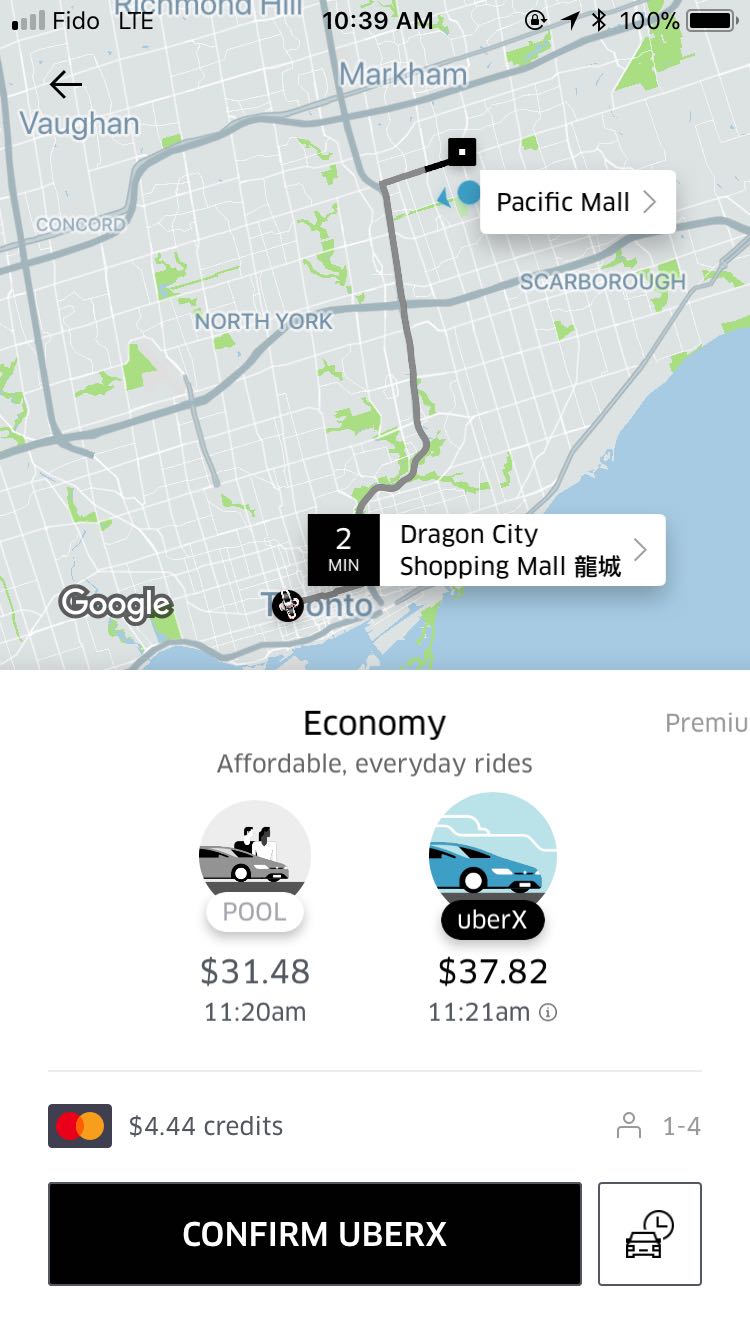This screenshot has width=750, height=1334.
Task: Tap the 2 MIN pickup time badge
Action: click(343, 549)
